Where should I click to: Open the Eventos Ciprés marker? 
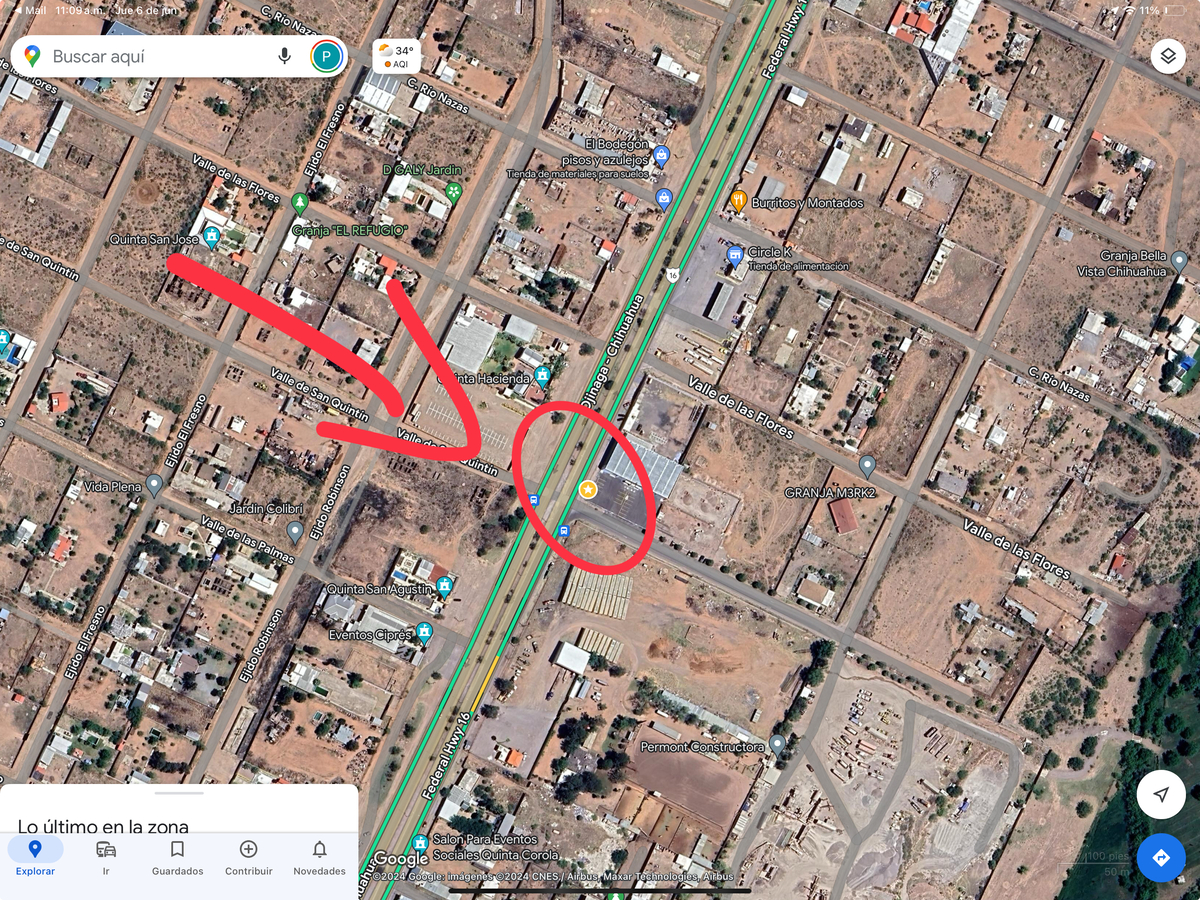425,632
